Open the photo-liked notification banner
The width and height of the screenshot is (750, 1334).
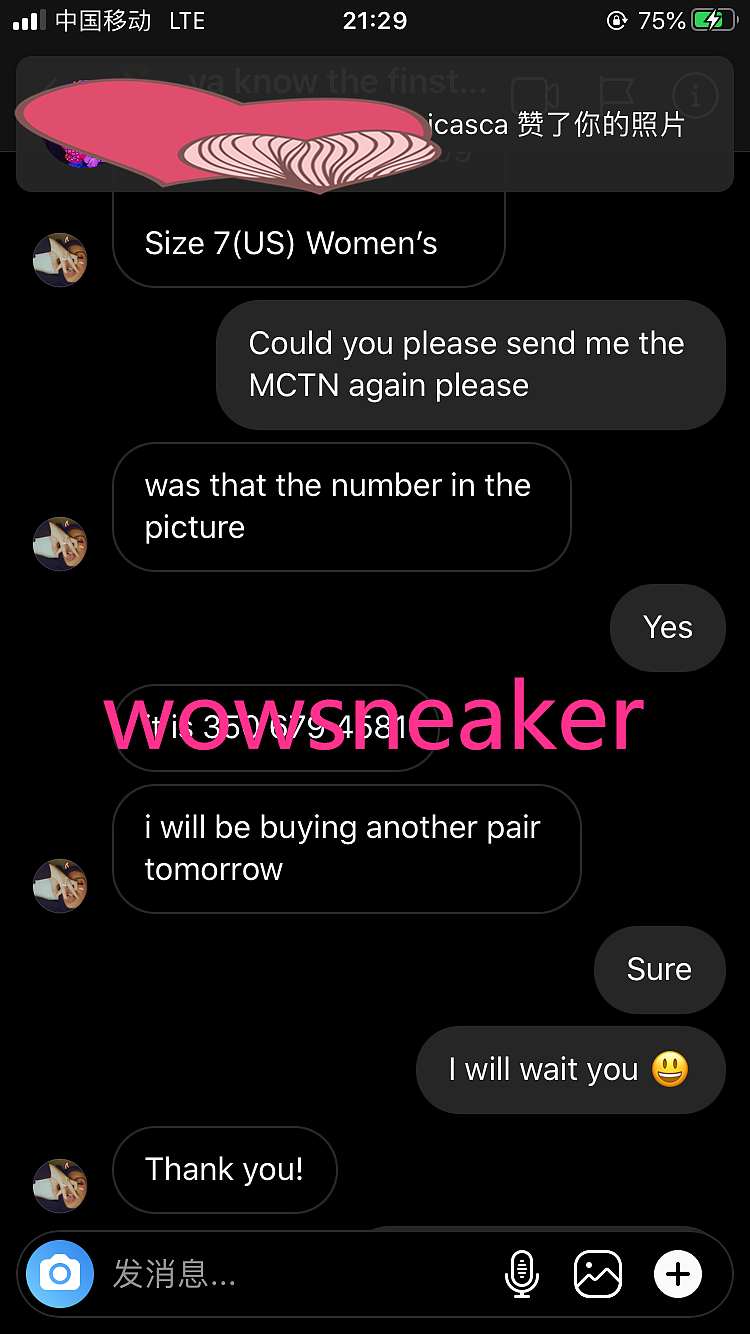point(560,125)
